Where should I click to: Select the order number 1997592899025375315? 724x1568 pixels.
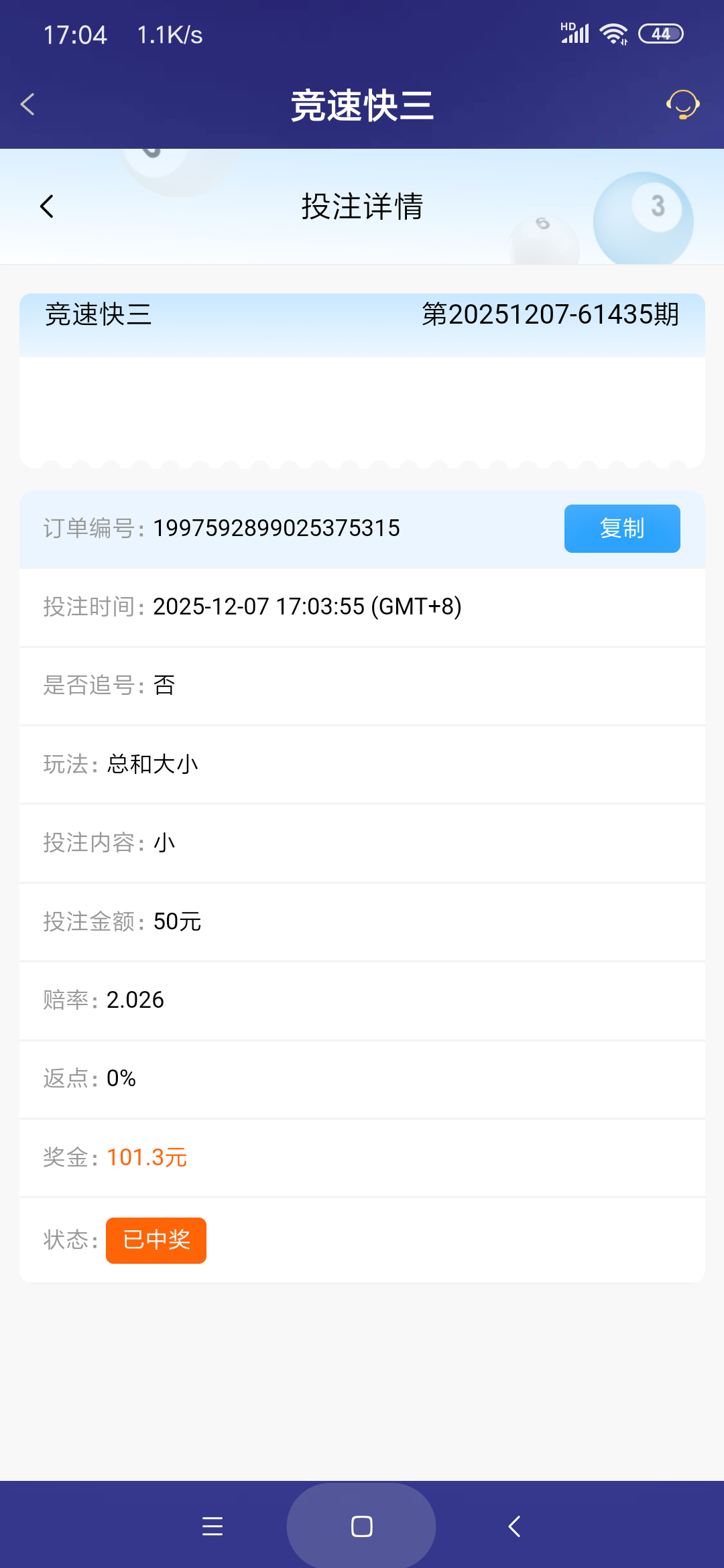click(x=276, y=528)
